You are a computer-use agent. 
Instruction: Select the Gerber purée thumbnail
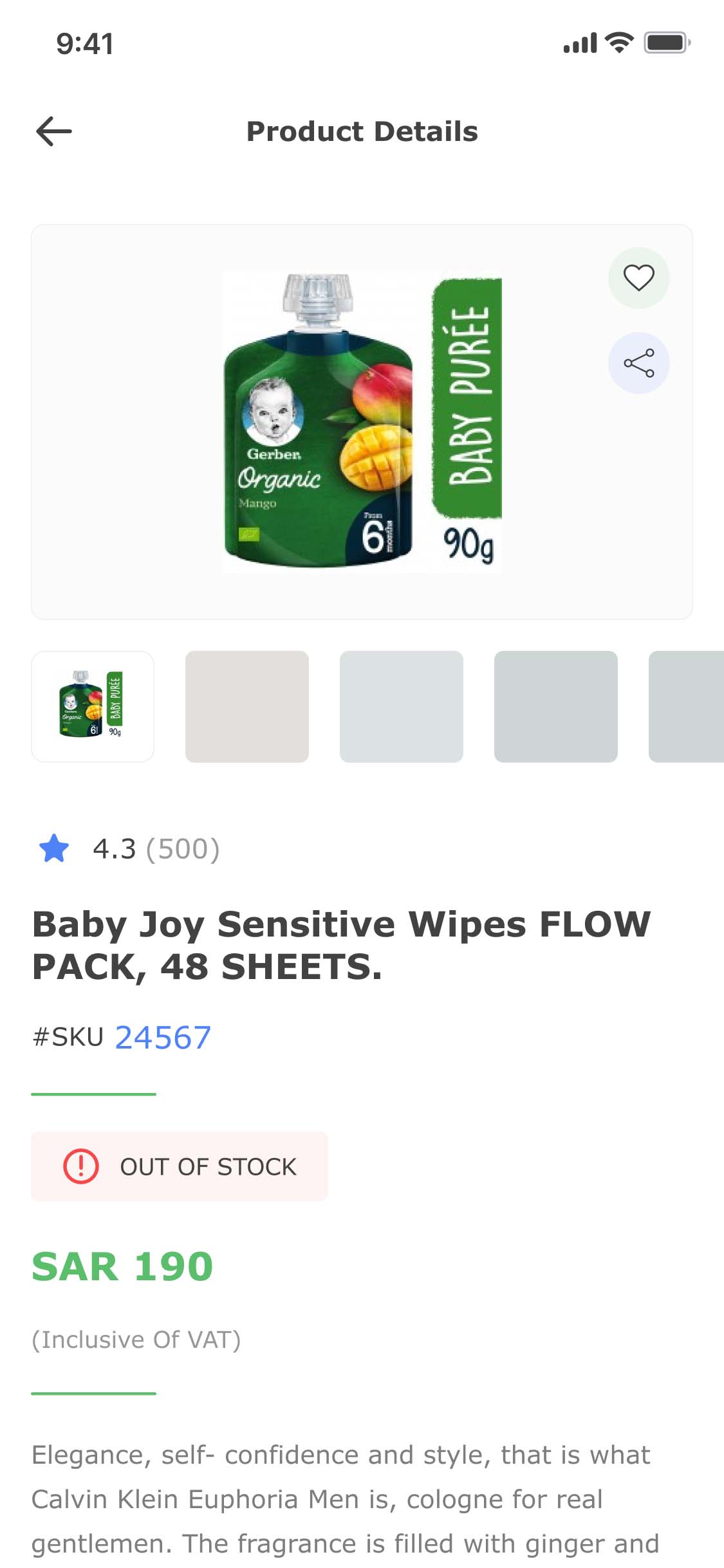coord(93,706)
